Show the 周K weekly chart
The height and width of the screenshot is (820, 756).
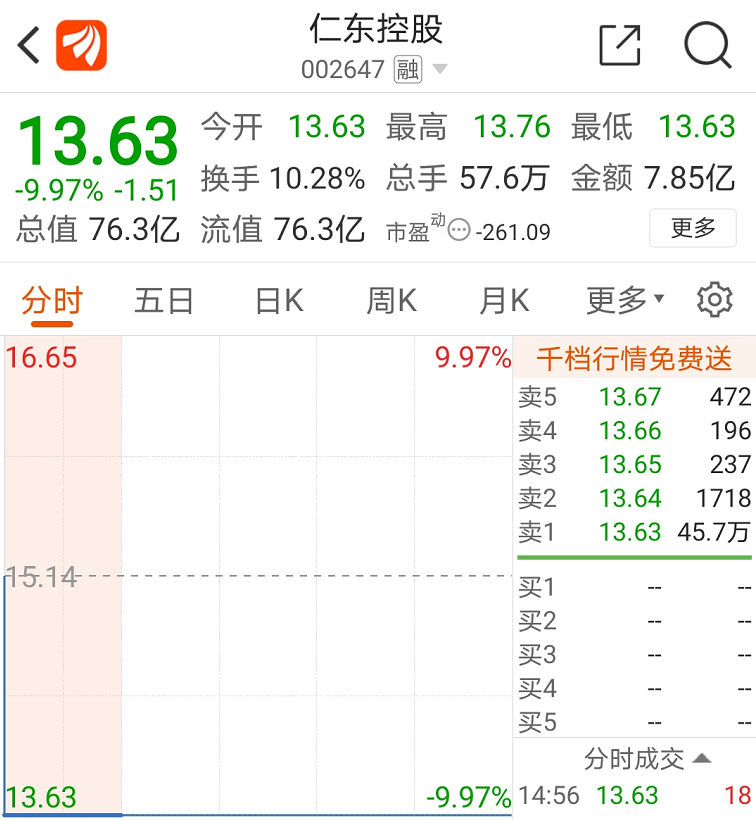391,301
